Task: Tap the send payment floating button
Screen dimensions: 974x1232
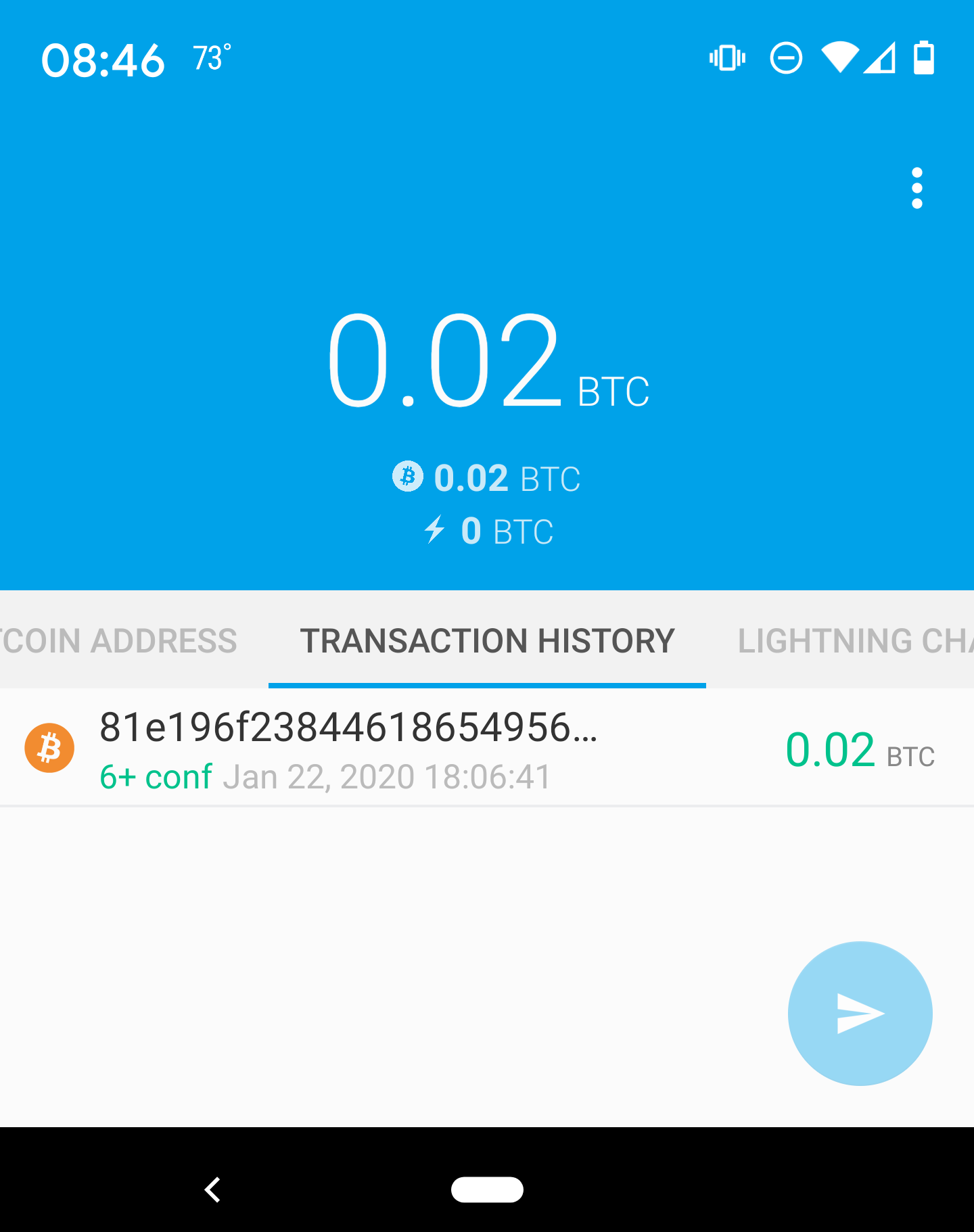Action: coord(860,1013)
